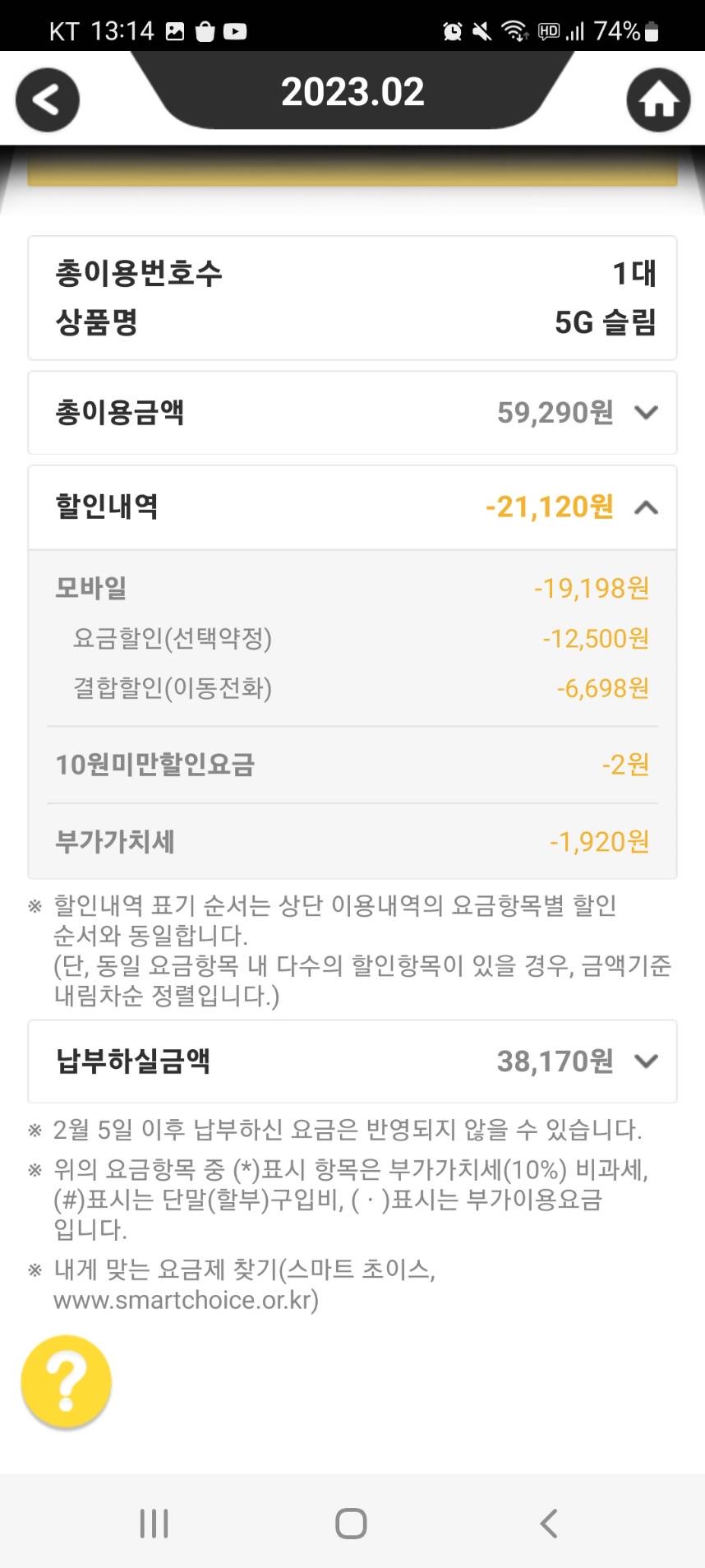The image size is (705, 1568).
Task: Tap the system back button
Action: [x=548, y=1524]
